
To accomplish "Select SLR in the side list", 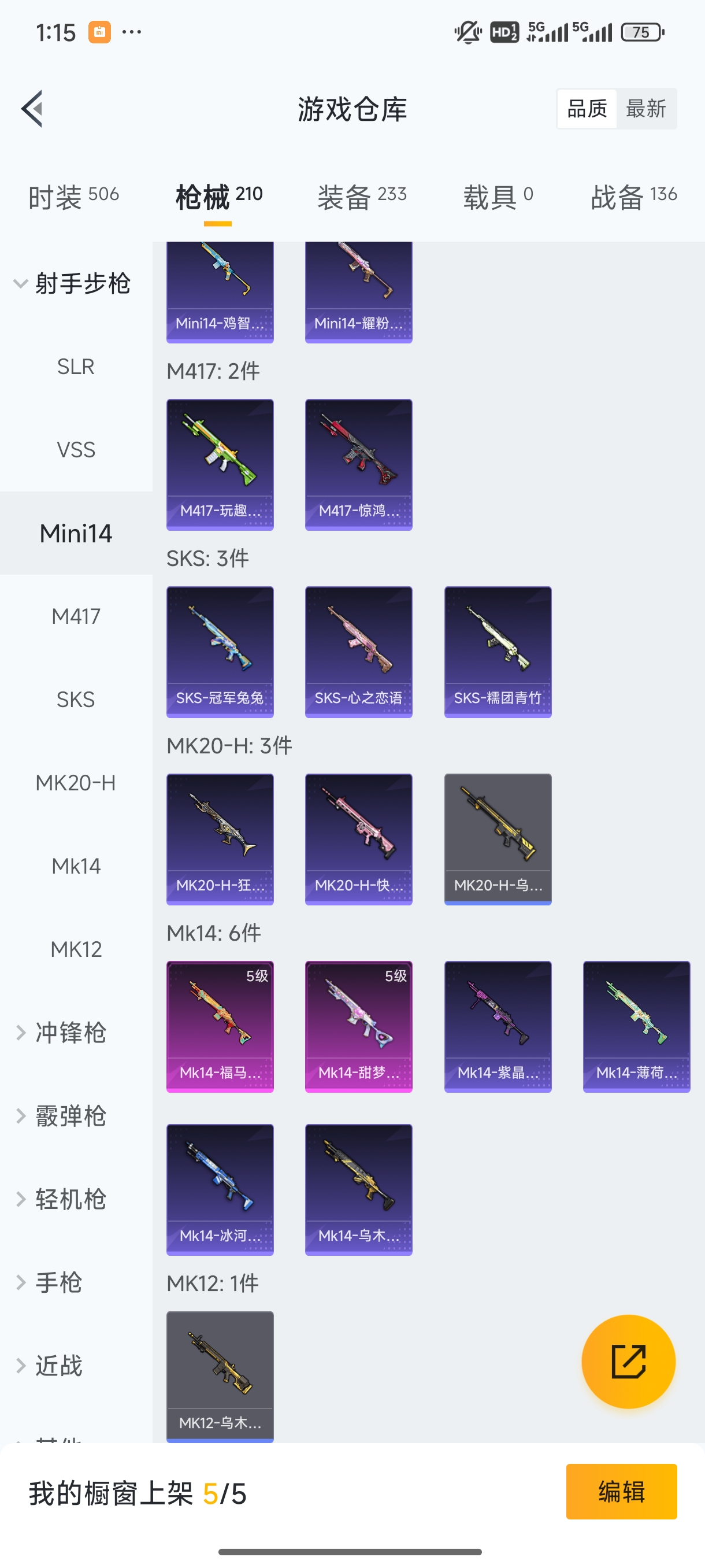I will point(76,367).
